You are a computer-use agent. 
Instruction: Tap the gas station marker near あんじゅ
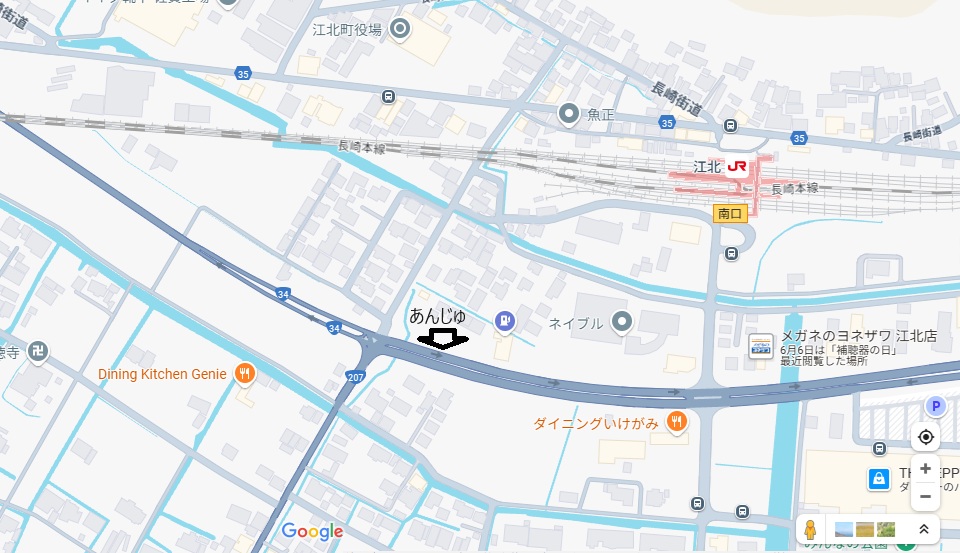[x=506, y=321]
